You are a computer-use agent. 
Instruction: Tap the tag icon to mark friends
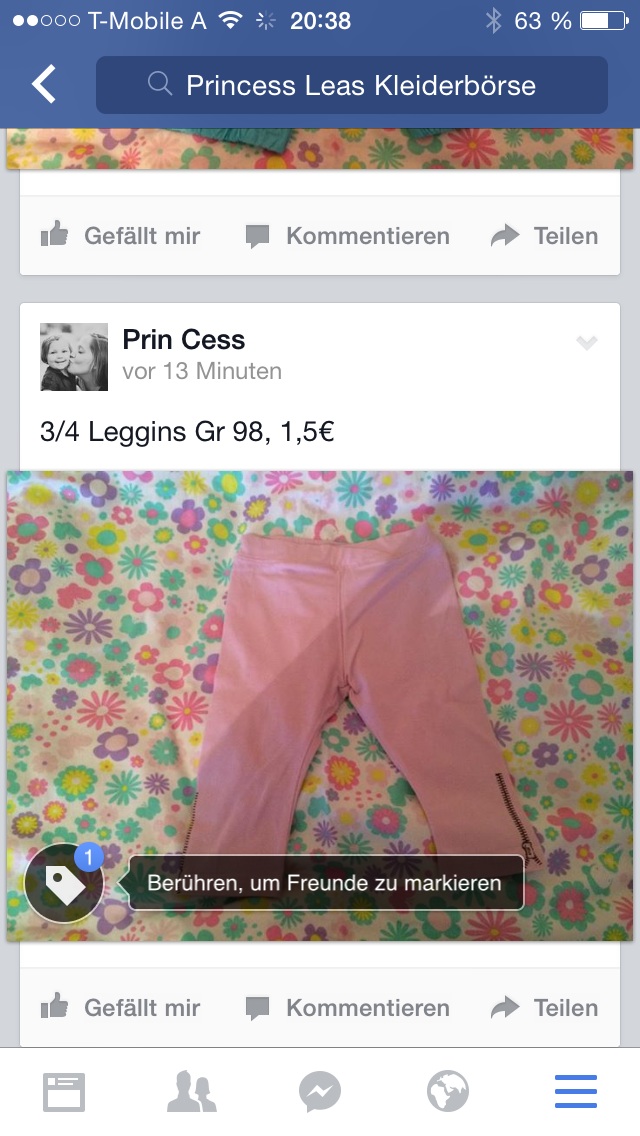pyautogui.click(x=64, y=883)
